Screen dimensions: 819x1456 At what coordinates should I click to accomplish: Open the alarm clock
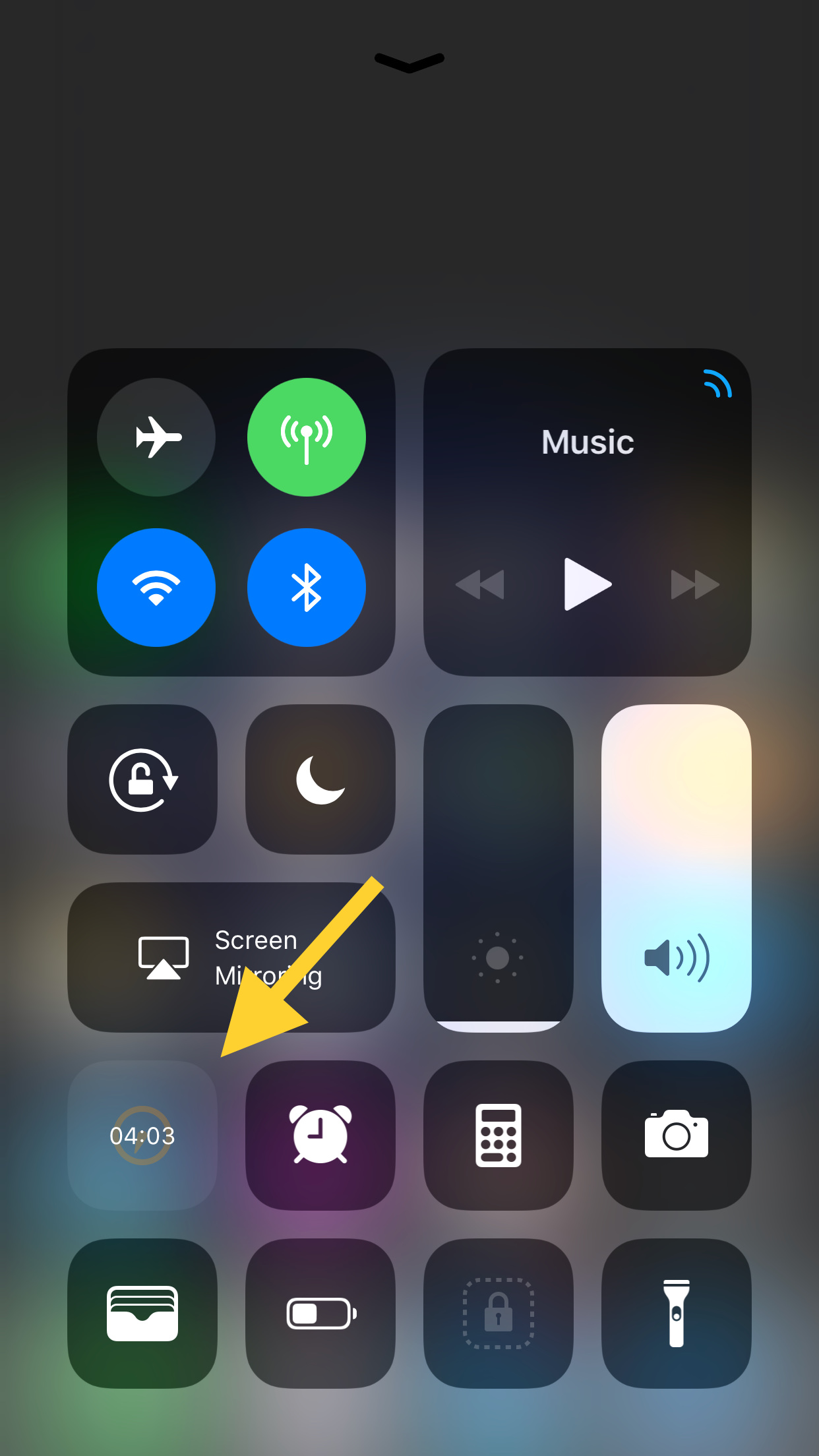click(320, 1136)
